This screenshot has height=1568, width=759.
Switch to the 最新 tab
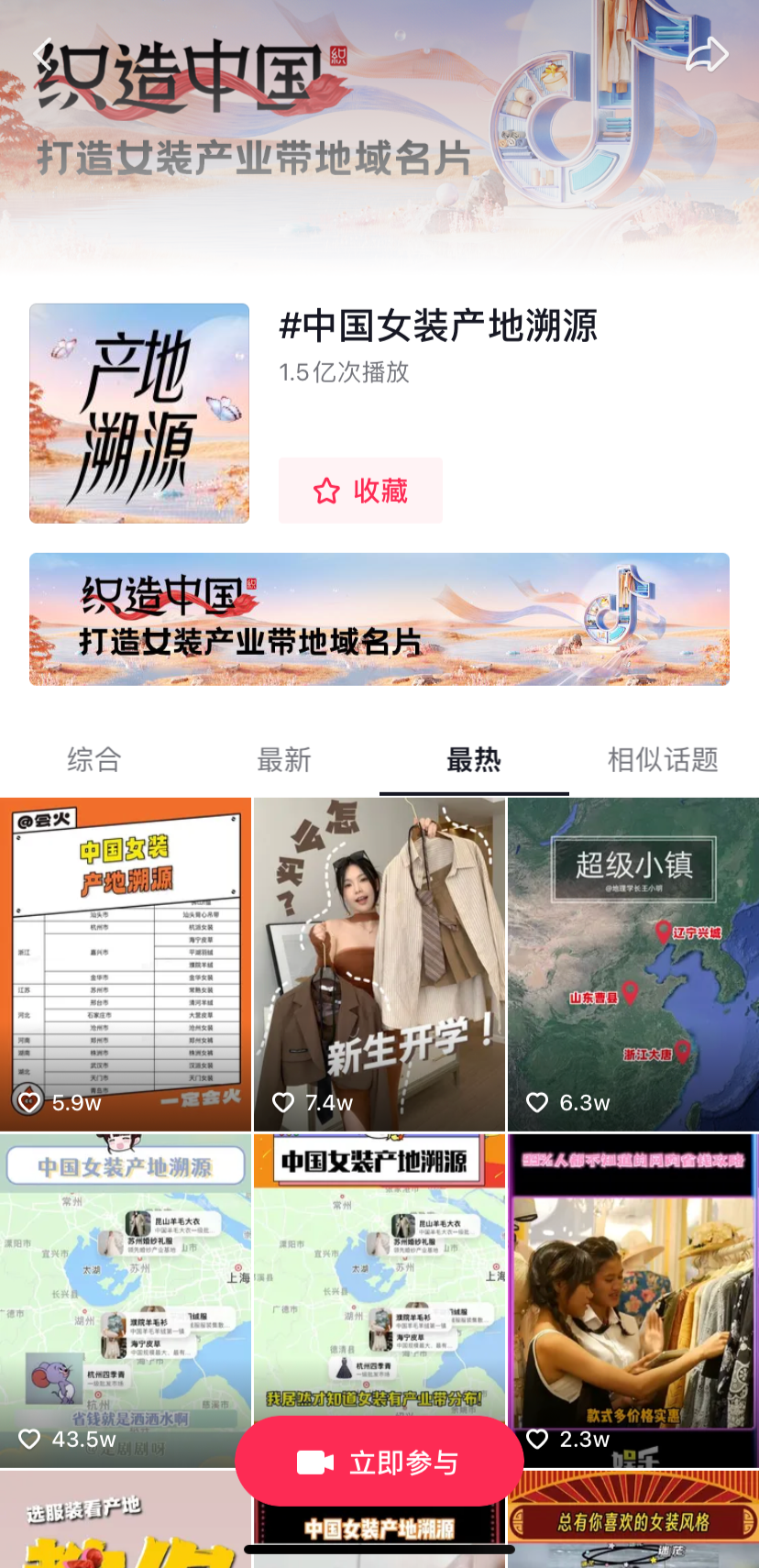pos(284,759)
